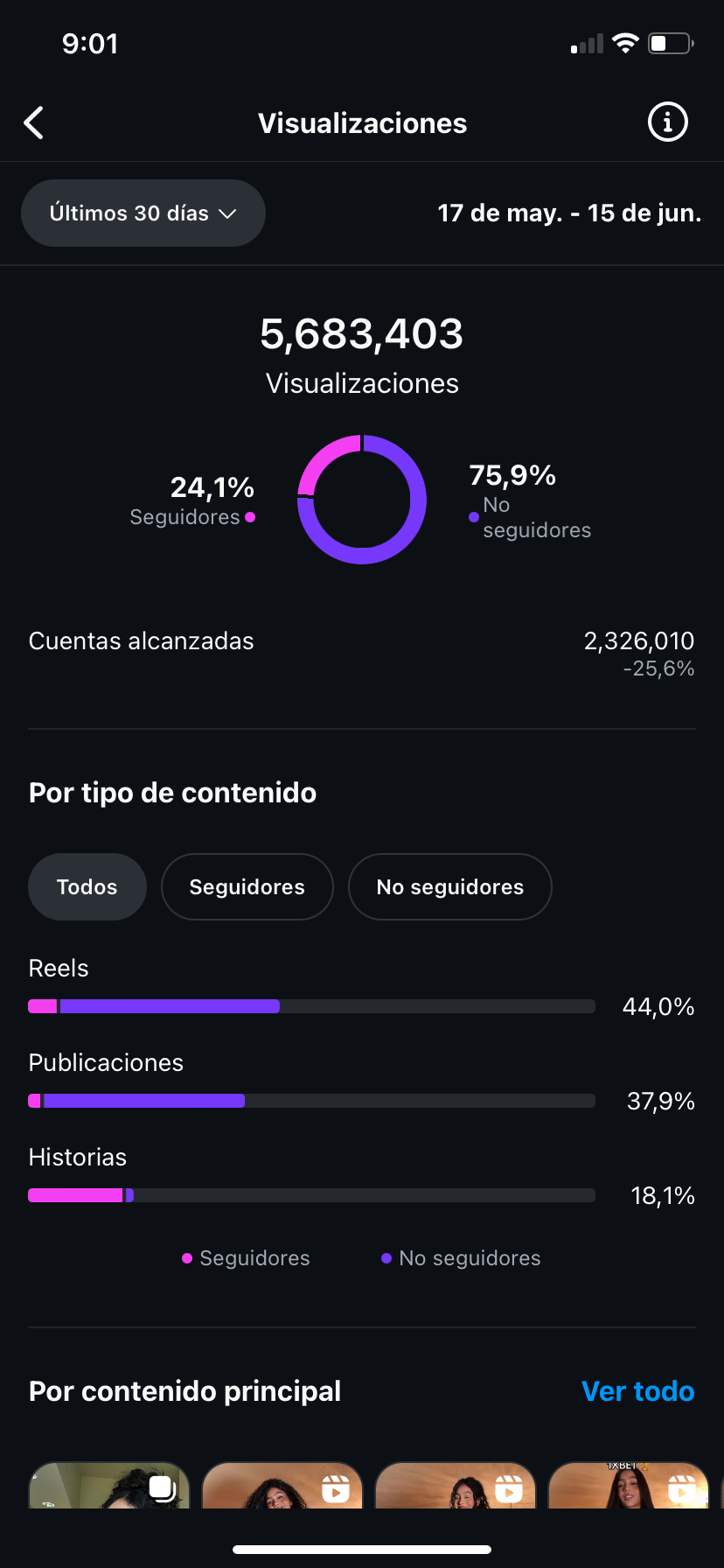
Task: Open the first carousel post thumbnail
Action: (x=109, y=1485)
